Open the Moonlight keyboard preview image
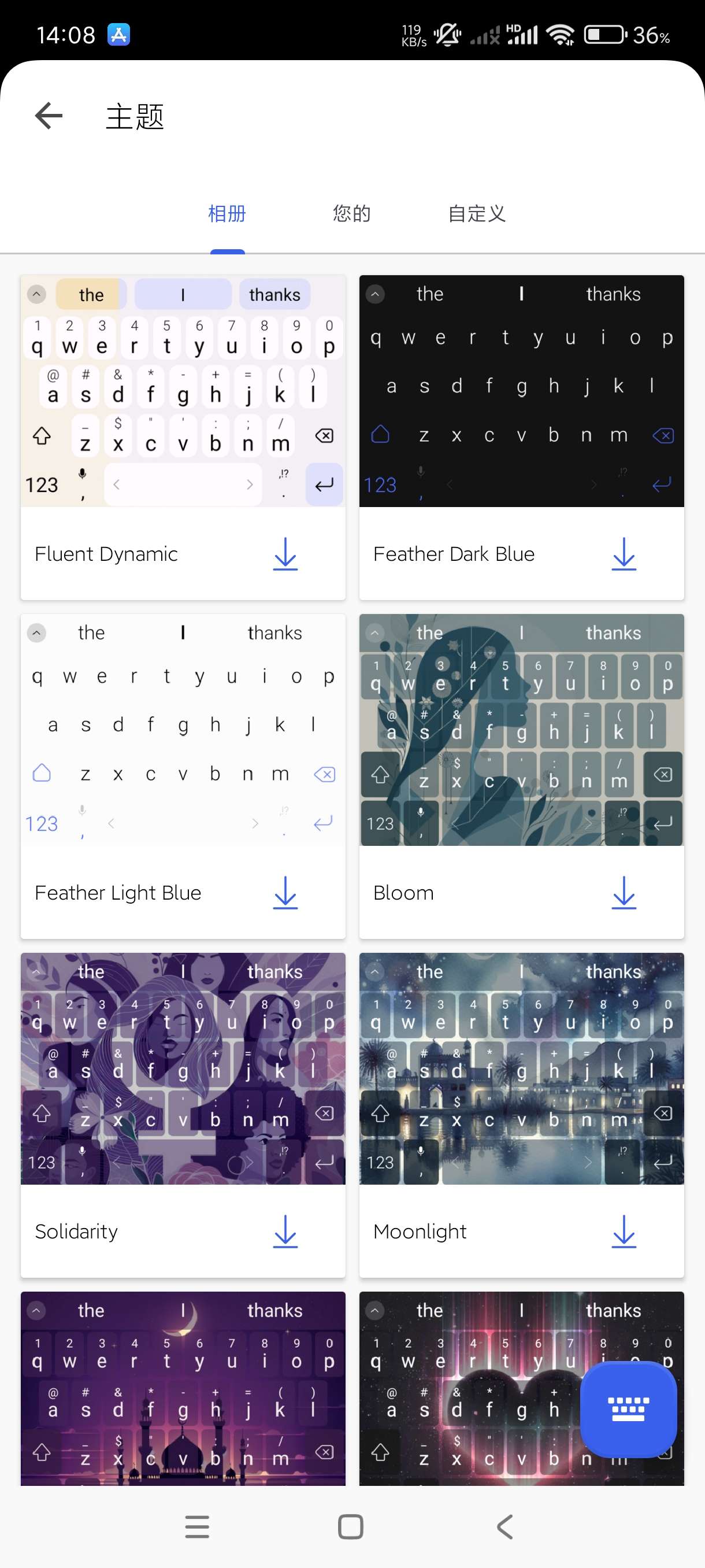The width and height of the screenshot is (705, 1568). pos(521,1068)
